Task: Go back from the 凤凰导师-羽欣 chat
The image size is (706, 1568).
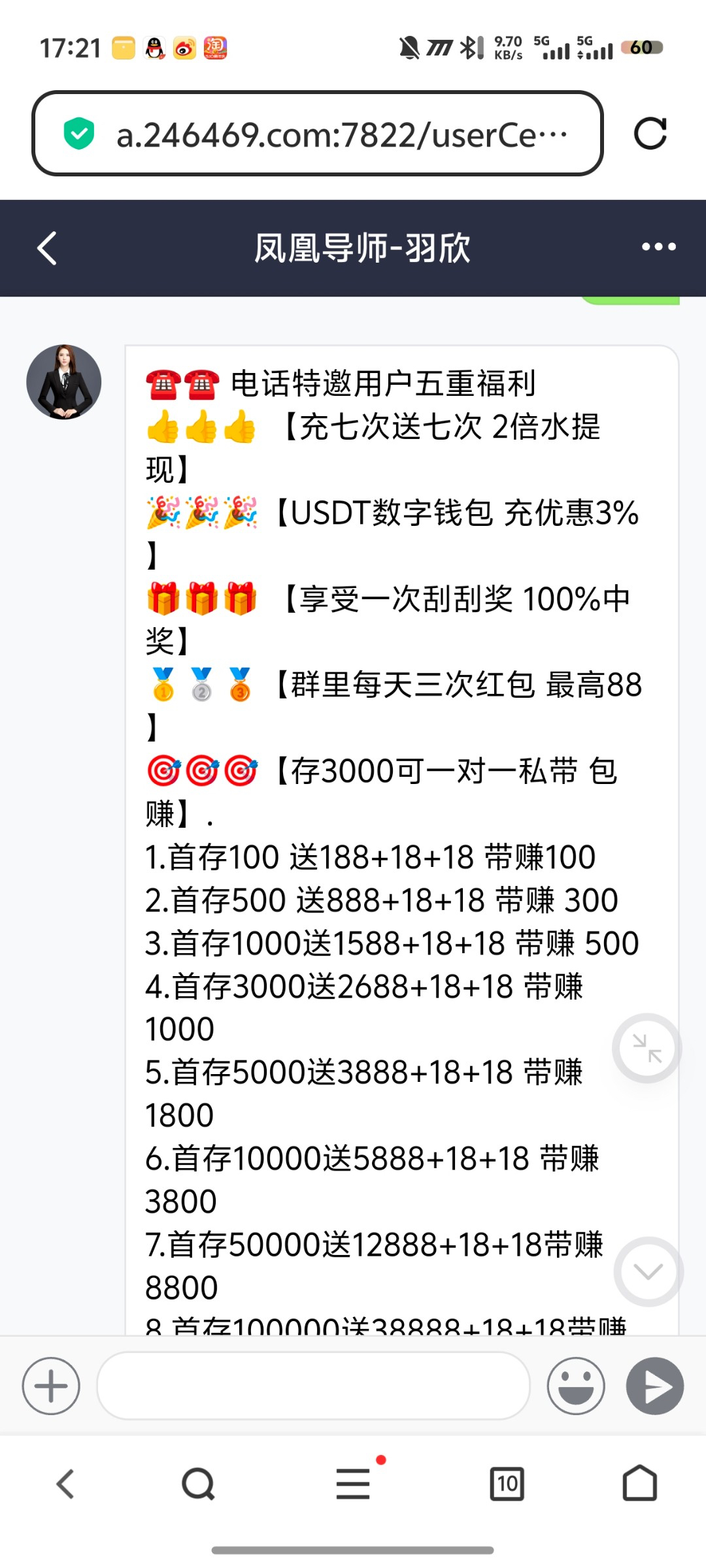Action: point(47,248)
